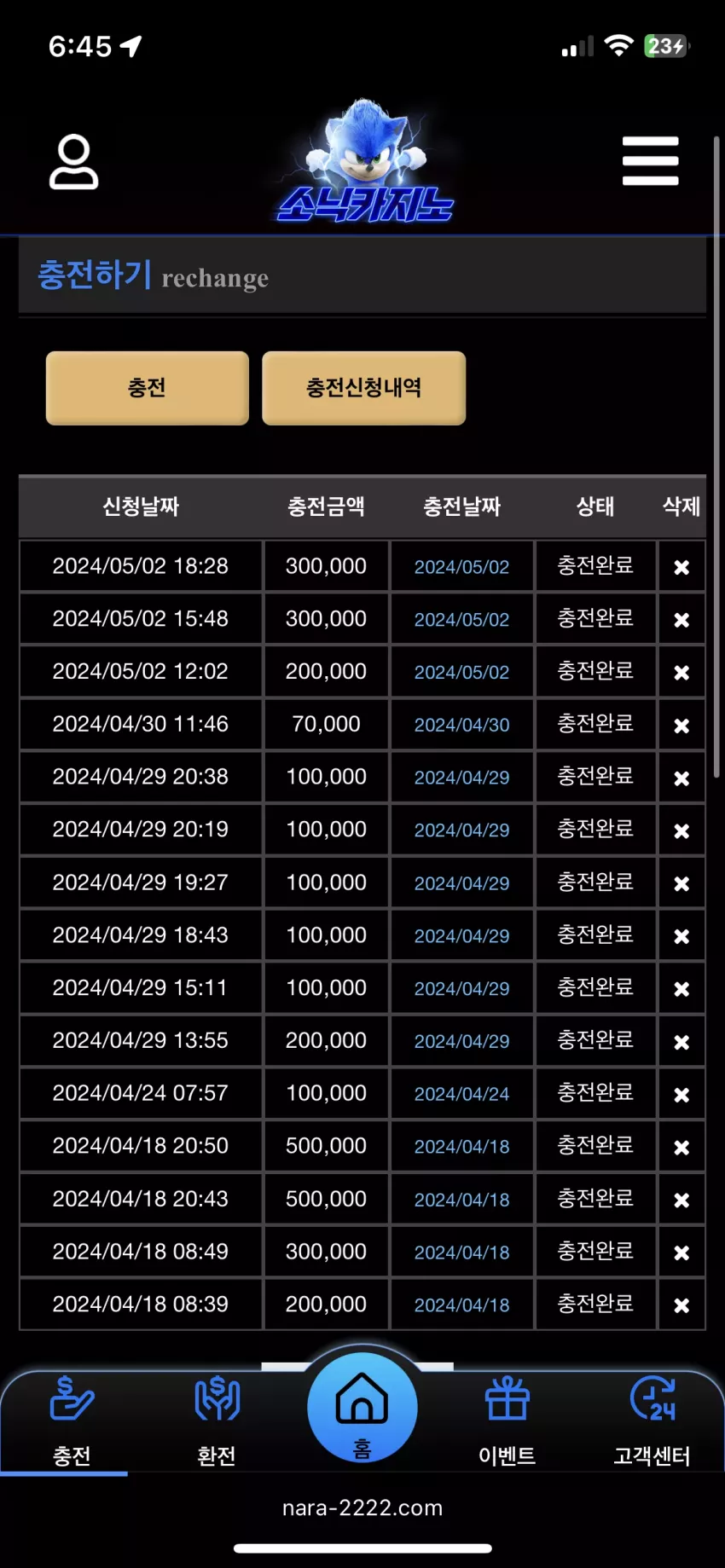Remove the 2024/04/18 08:39 row

click(x=681, y=1305)
